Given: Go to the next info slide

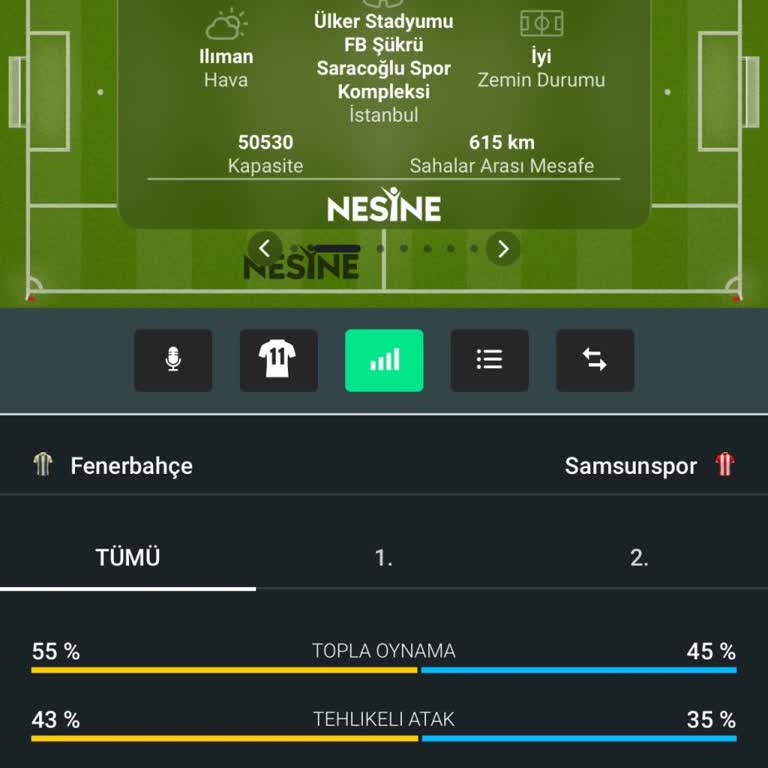Looking at the screenshot, I should pyautogui.click(x=503, y=248).
